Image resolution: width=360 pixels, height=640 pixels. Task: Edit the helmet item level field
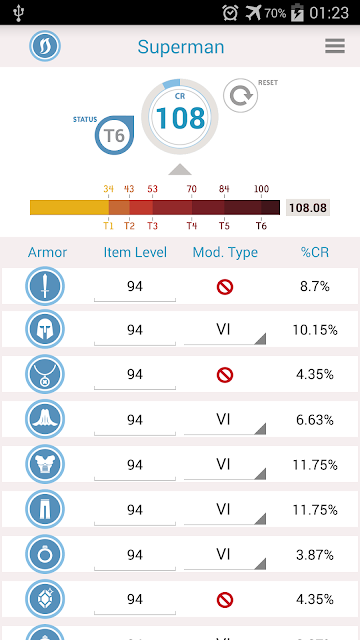(x=135, y=330)
